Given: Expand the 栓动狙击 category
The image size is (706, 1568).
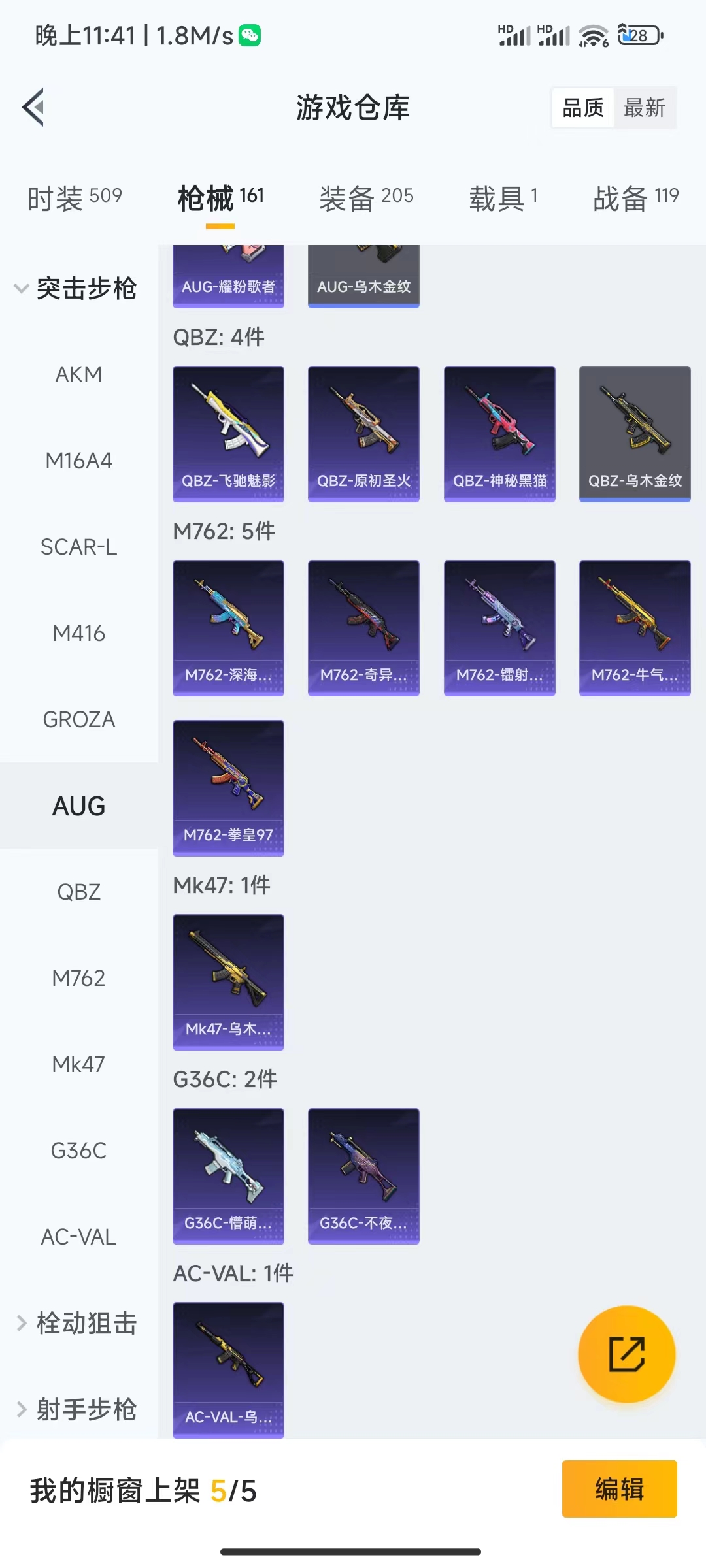Looking at the screenshot, I should coord(77,1323).
